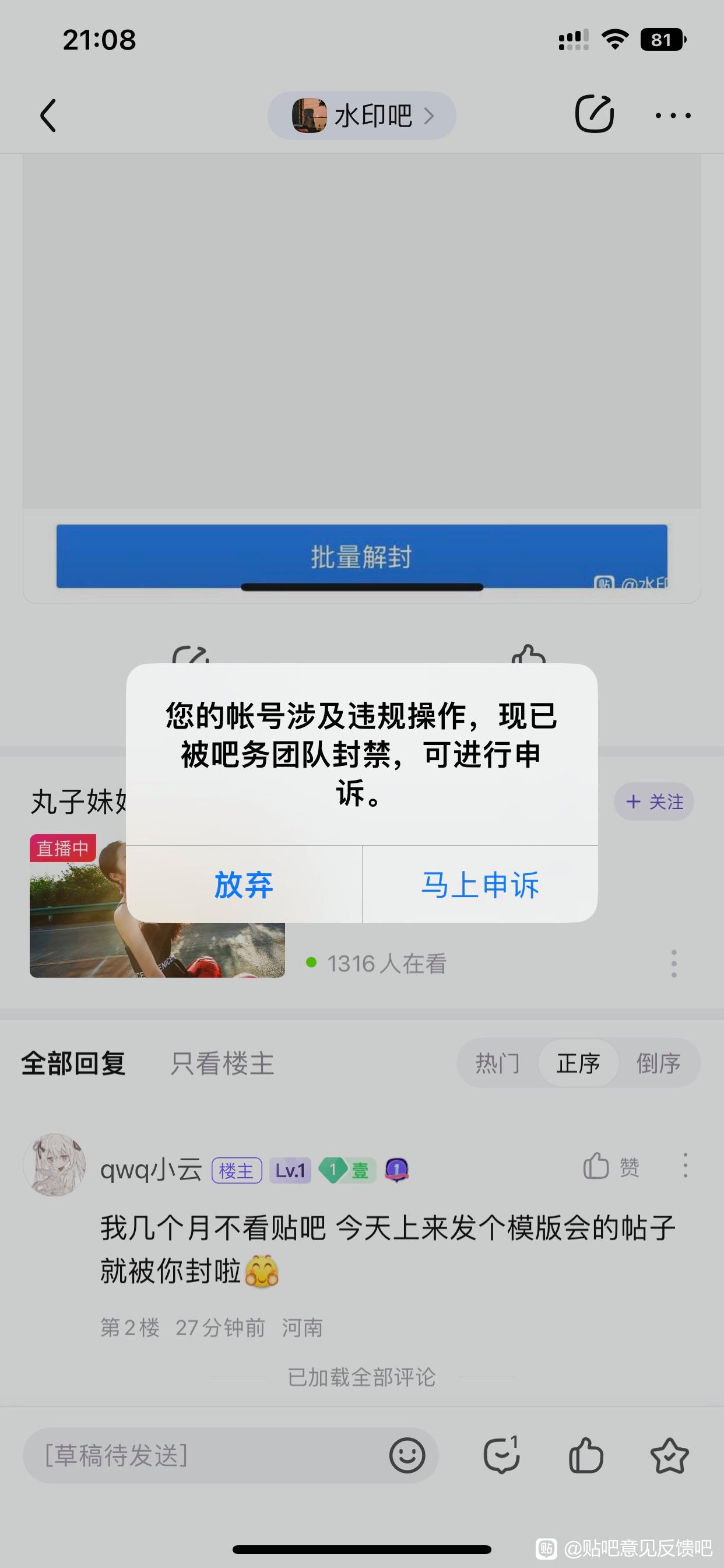Screen dimensions: 724x1568
Task: Tap the 草稿待发送 reply input field
Action: tap(201, 1455)
